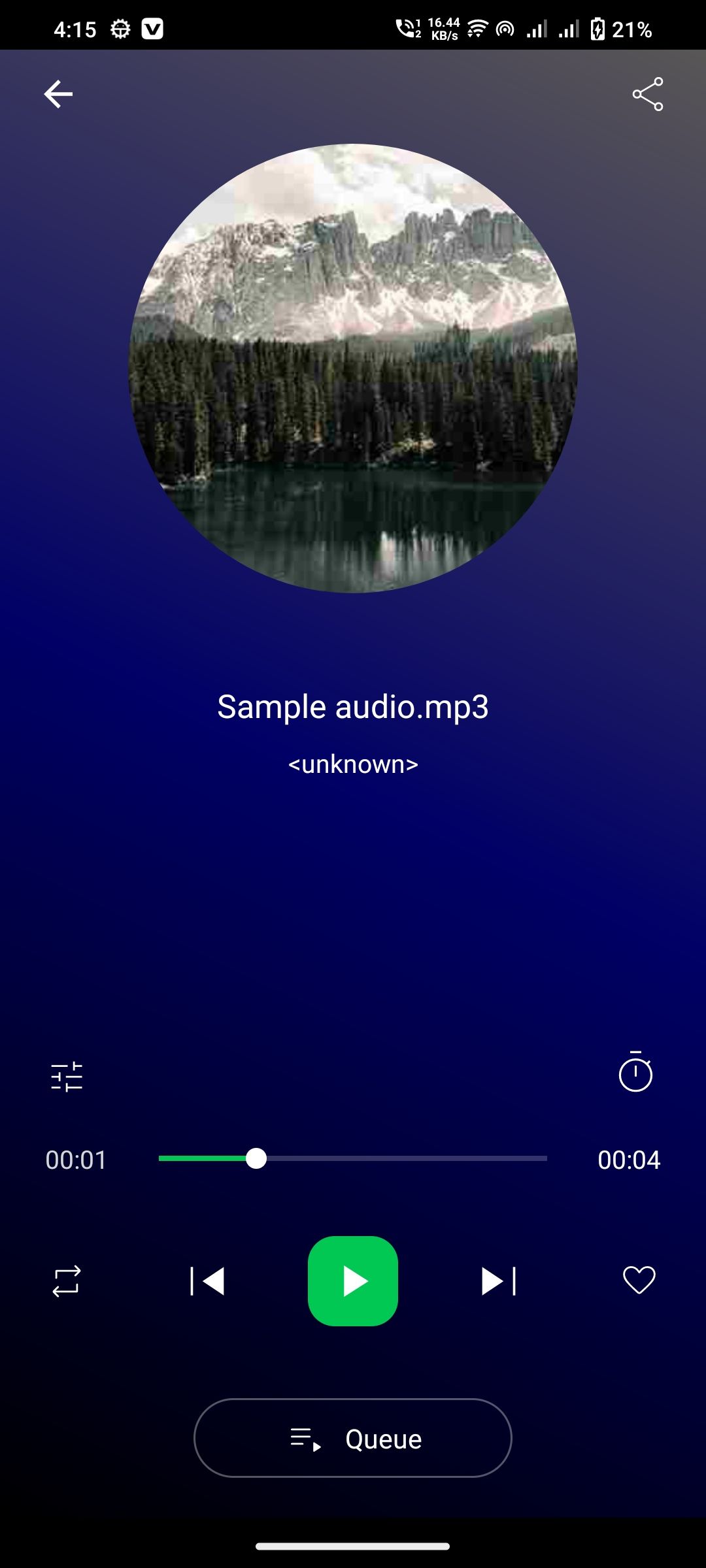The image size is (706, 1568).
Task: Toggle repeat mode
Action: tap(66, 1281)
